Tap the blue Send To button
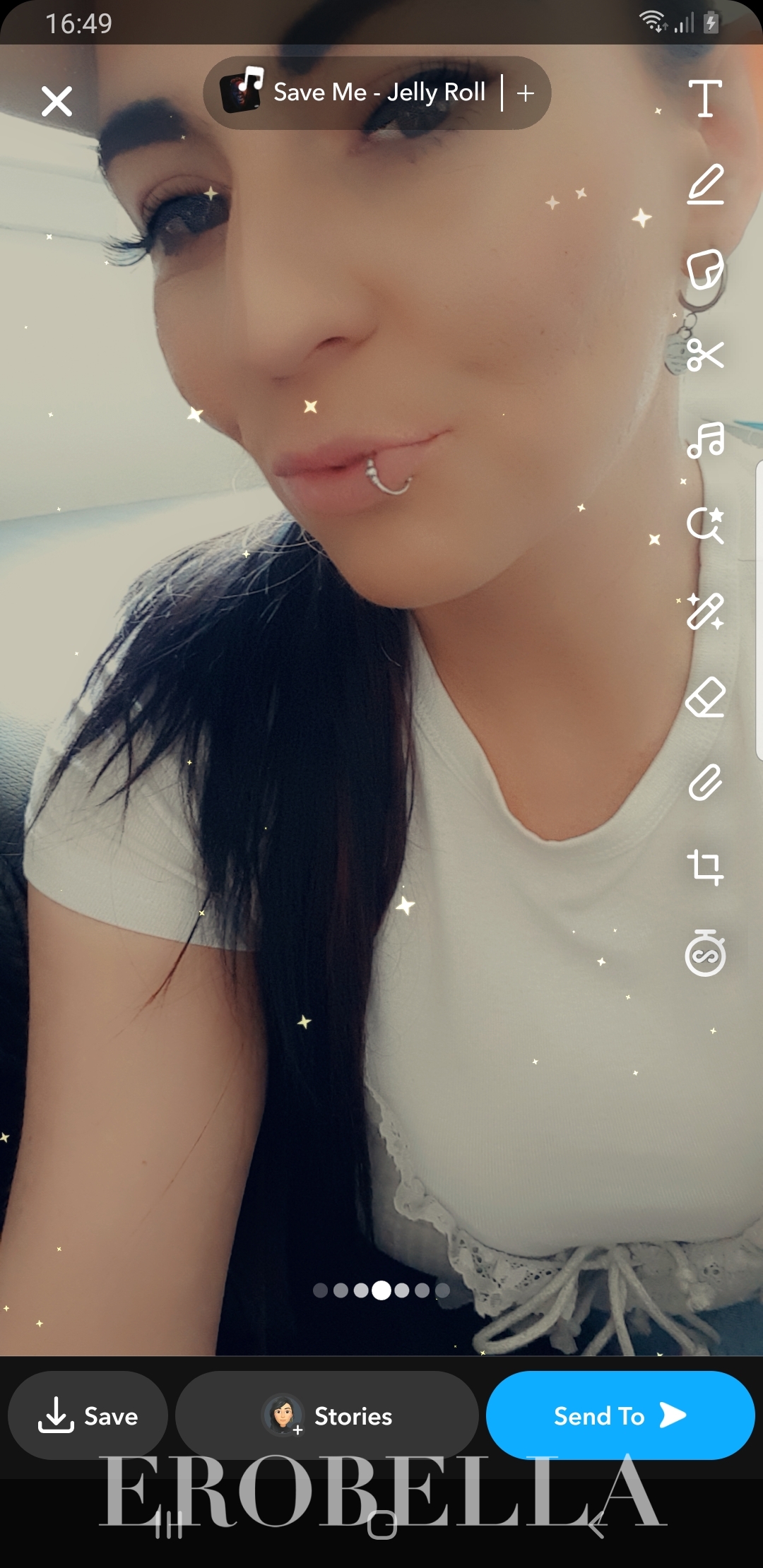This screenshot has height=1568, width=763. pyautogui.click(x=620, y=1415)
